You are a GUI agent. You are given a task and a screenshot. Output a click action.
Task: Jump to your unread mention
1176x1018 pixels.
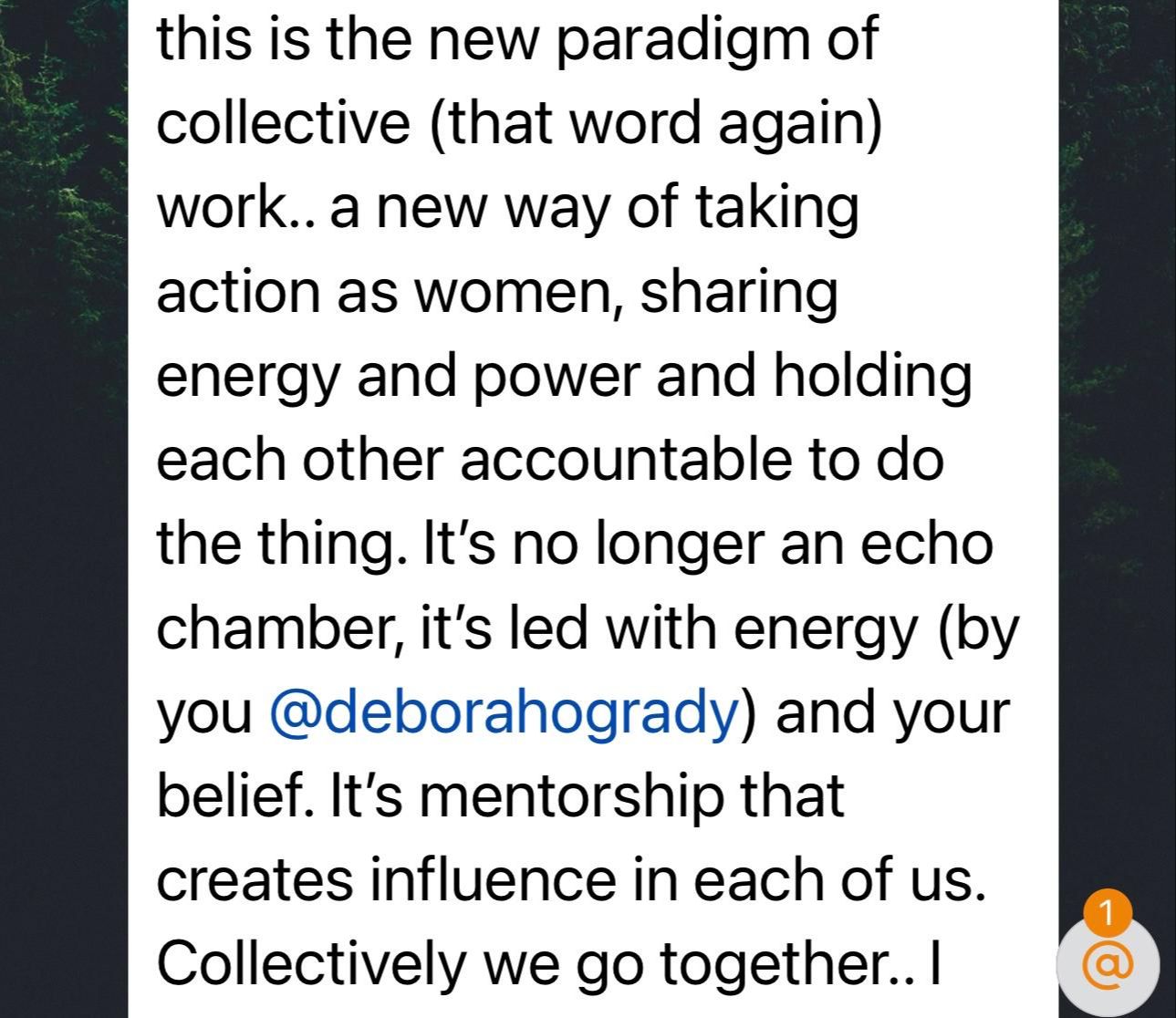[1107, 964]
